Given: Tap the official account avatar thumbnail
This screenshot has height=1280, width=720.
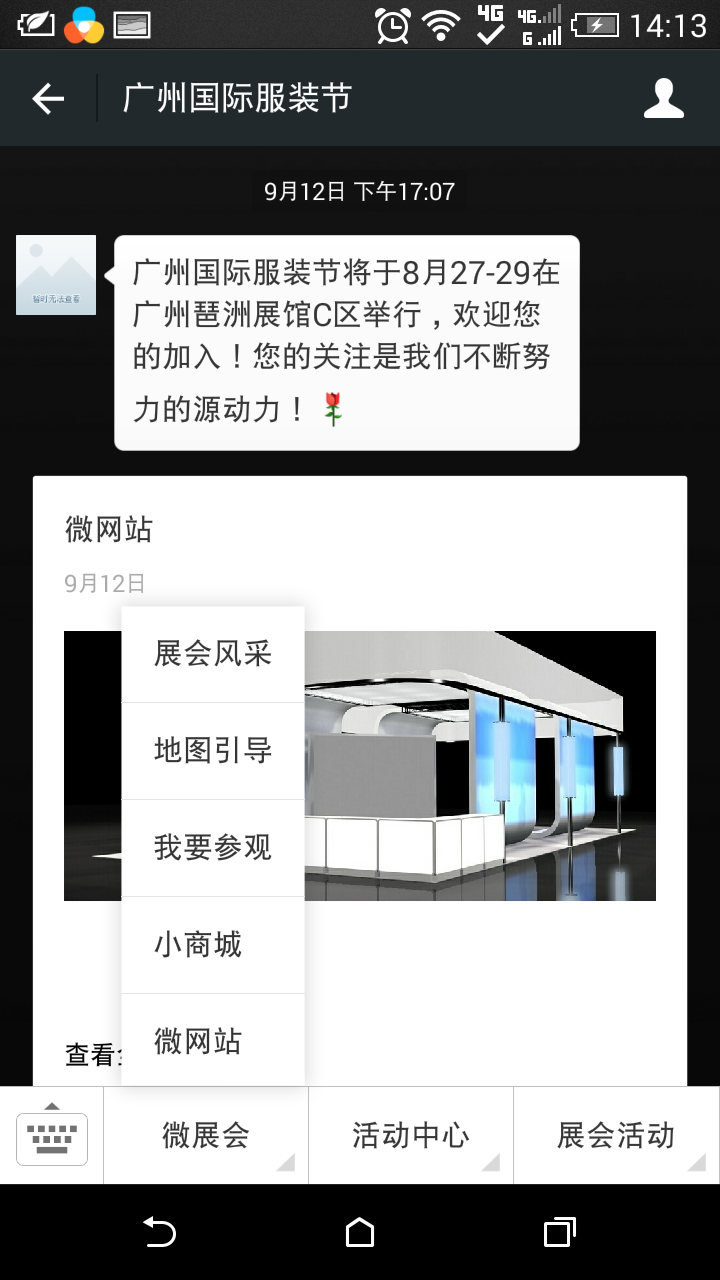Looking at the screenshot, I should pos(55,274).
